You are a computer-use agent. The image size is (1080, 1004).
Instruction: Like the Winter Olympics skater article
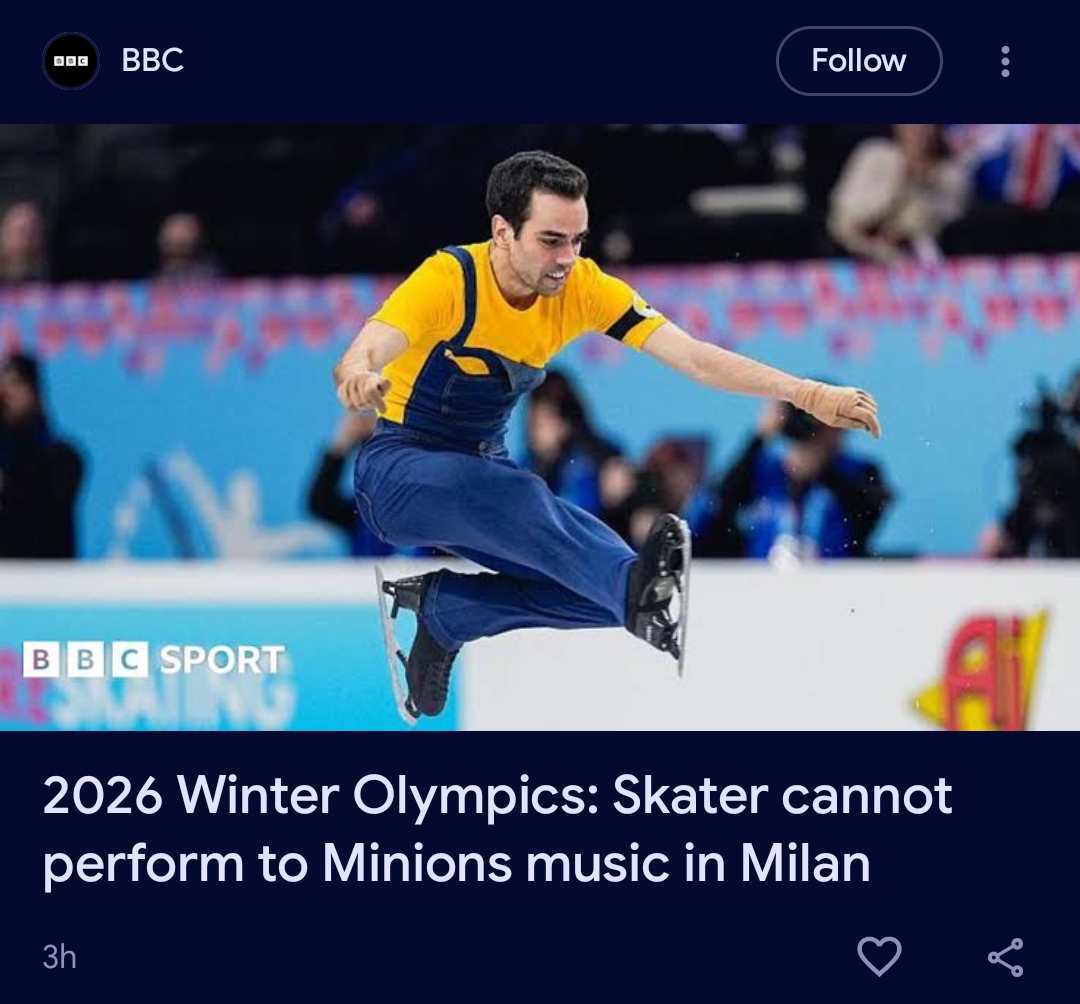[x=879, y=956]
